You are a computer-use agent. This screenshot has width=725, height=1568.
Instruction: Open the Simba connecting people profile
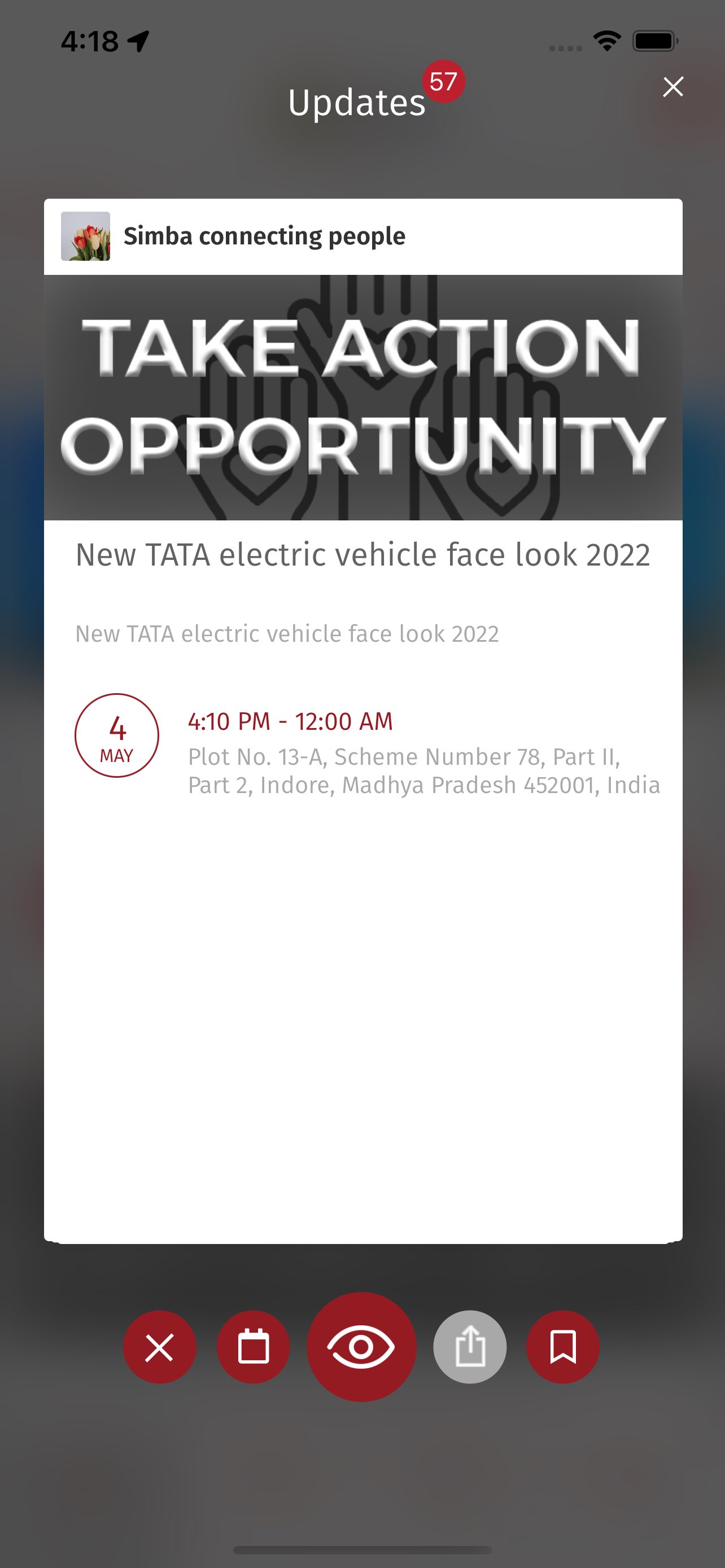pos(264,236)
